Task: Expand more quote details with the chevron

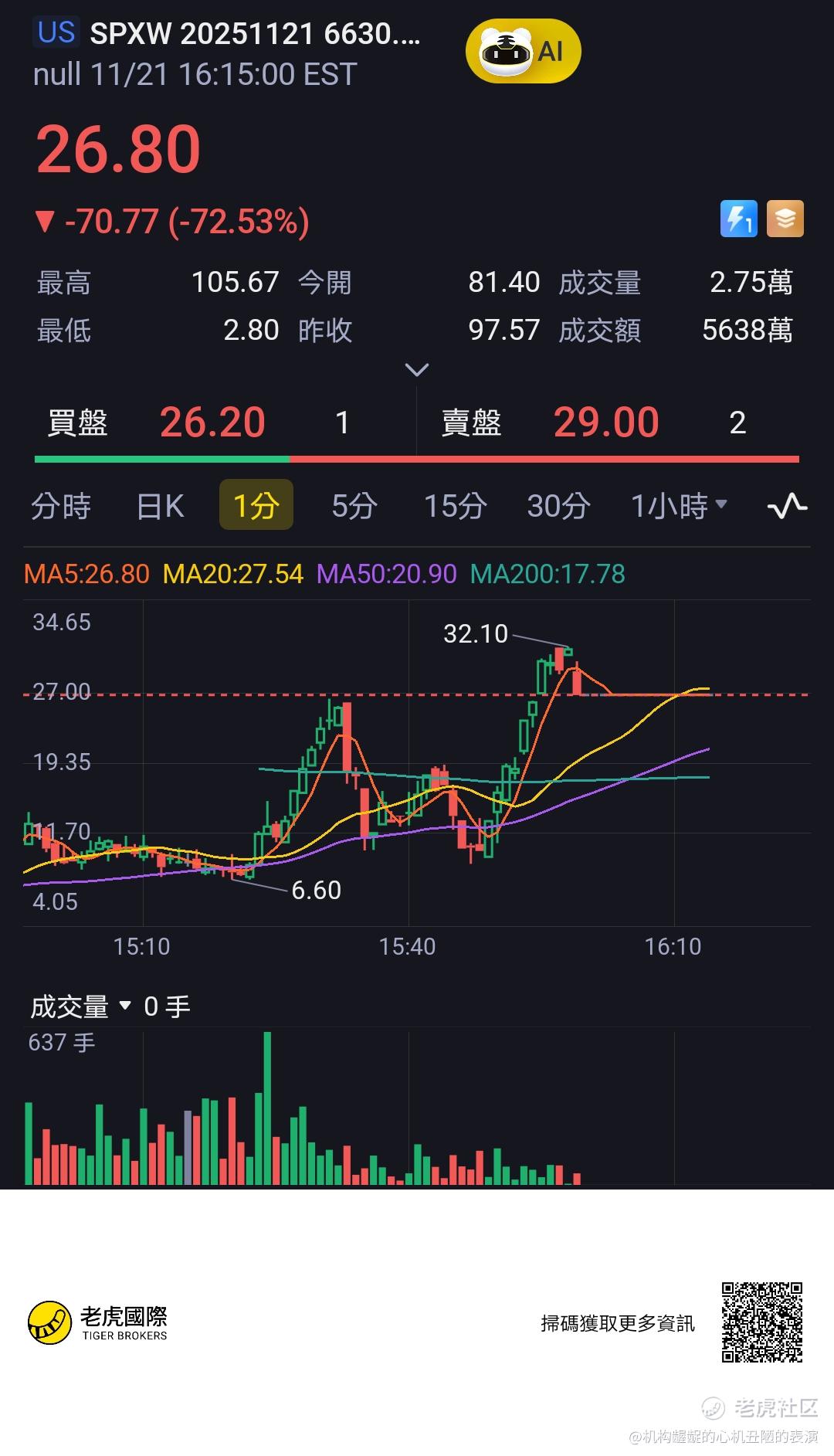Action: [x=416, y=370]
